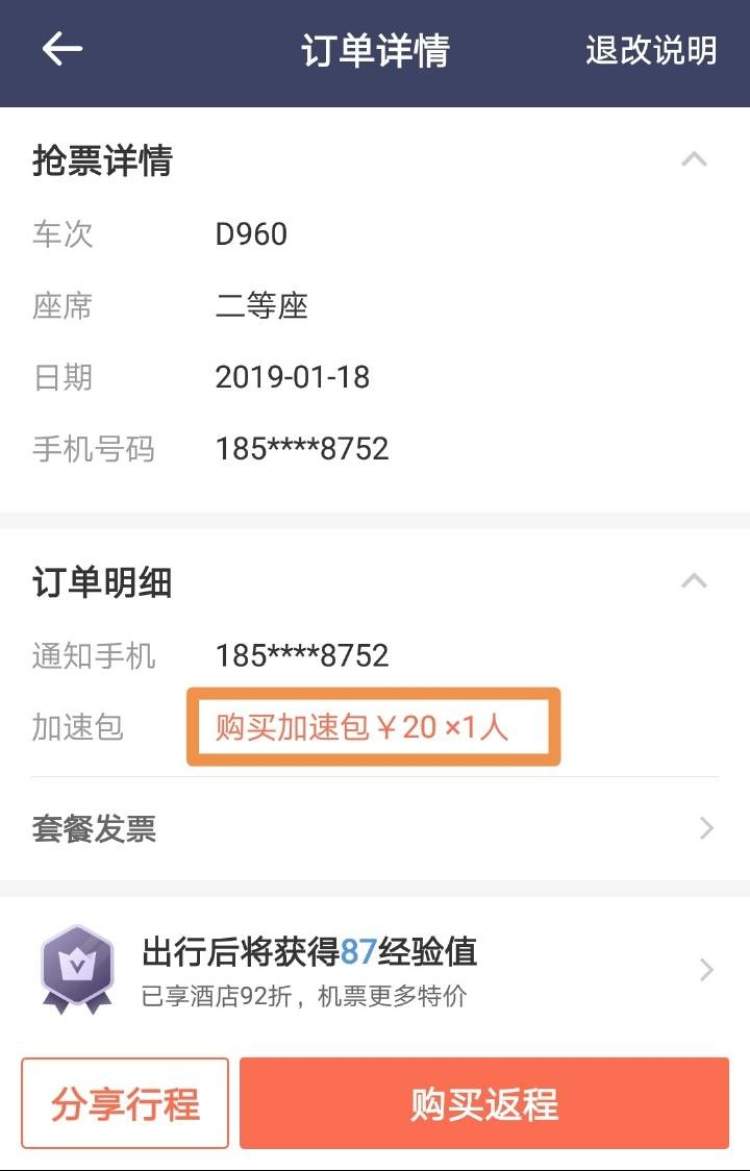Screen dimensions: 750x1171
Task: Collapse the 订单明细 section
Action: [694, 581]
